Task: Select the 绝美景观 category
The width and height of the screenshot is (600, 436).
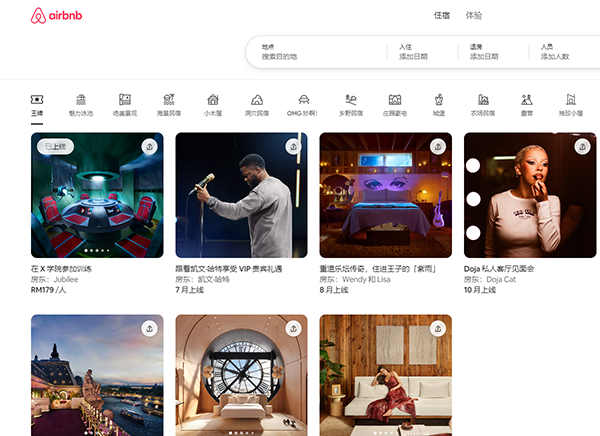Action: pos(125,105)
